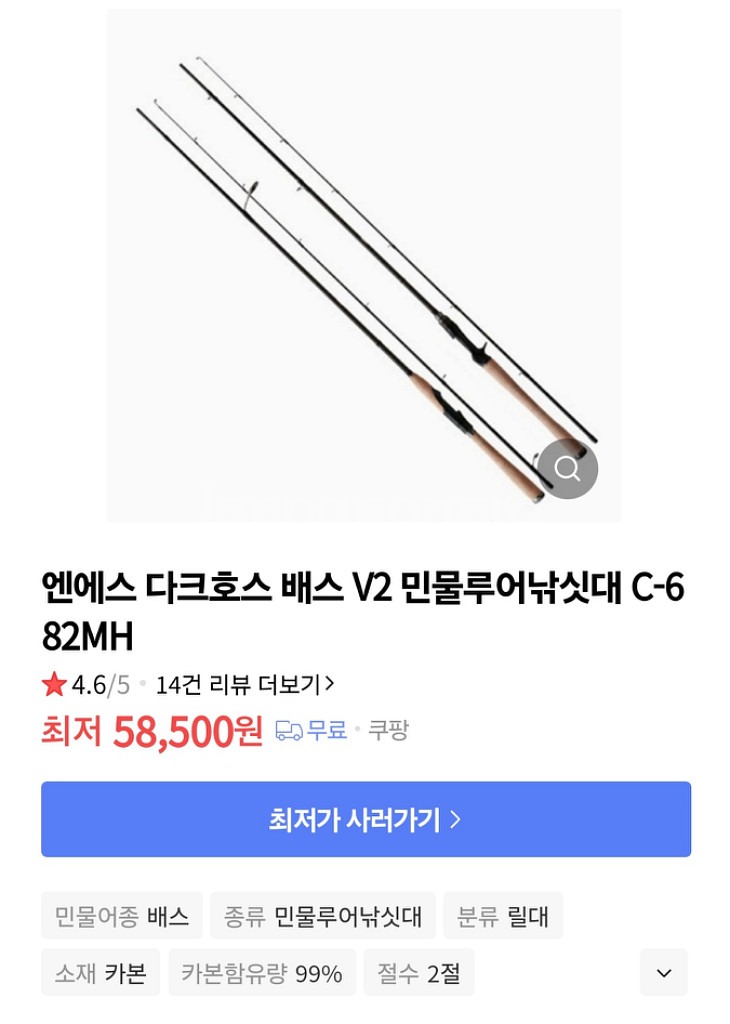Select the 민물어종 배스 chip
This screenshot has width=730, height=1024.
(x=122, y=916)
